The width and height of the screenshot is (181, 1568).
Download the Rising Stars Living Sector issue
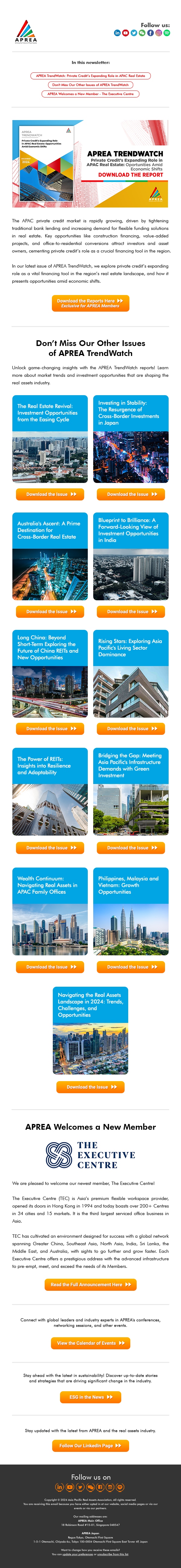click(x=131, y=728)
